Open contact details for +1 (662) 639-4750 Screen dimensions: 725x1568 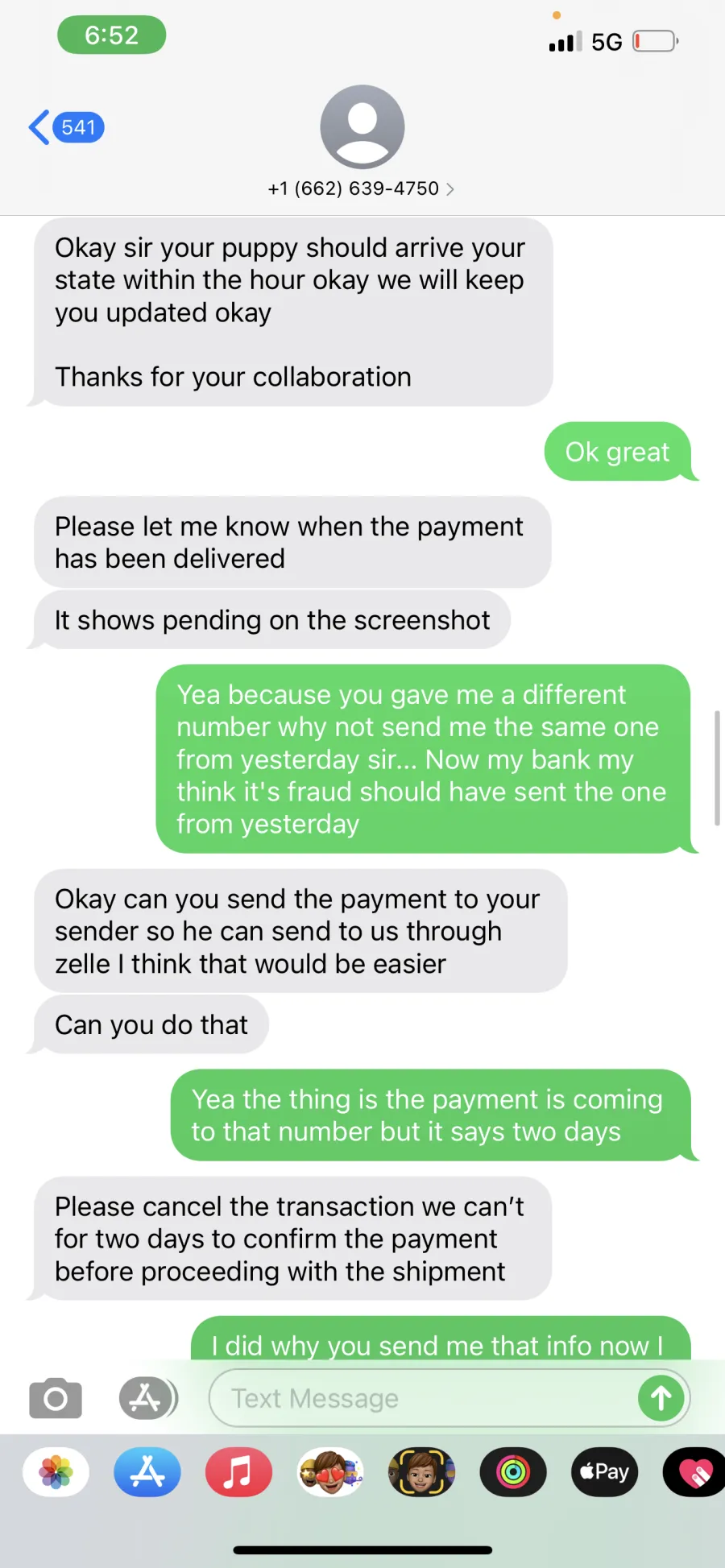point(361,188)
